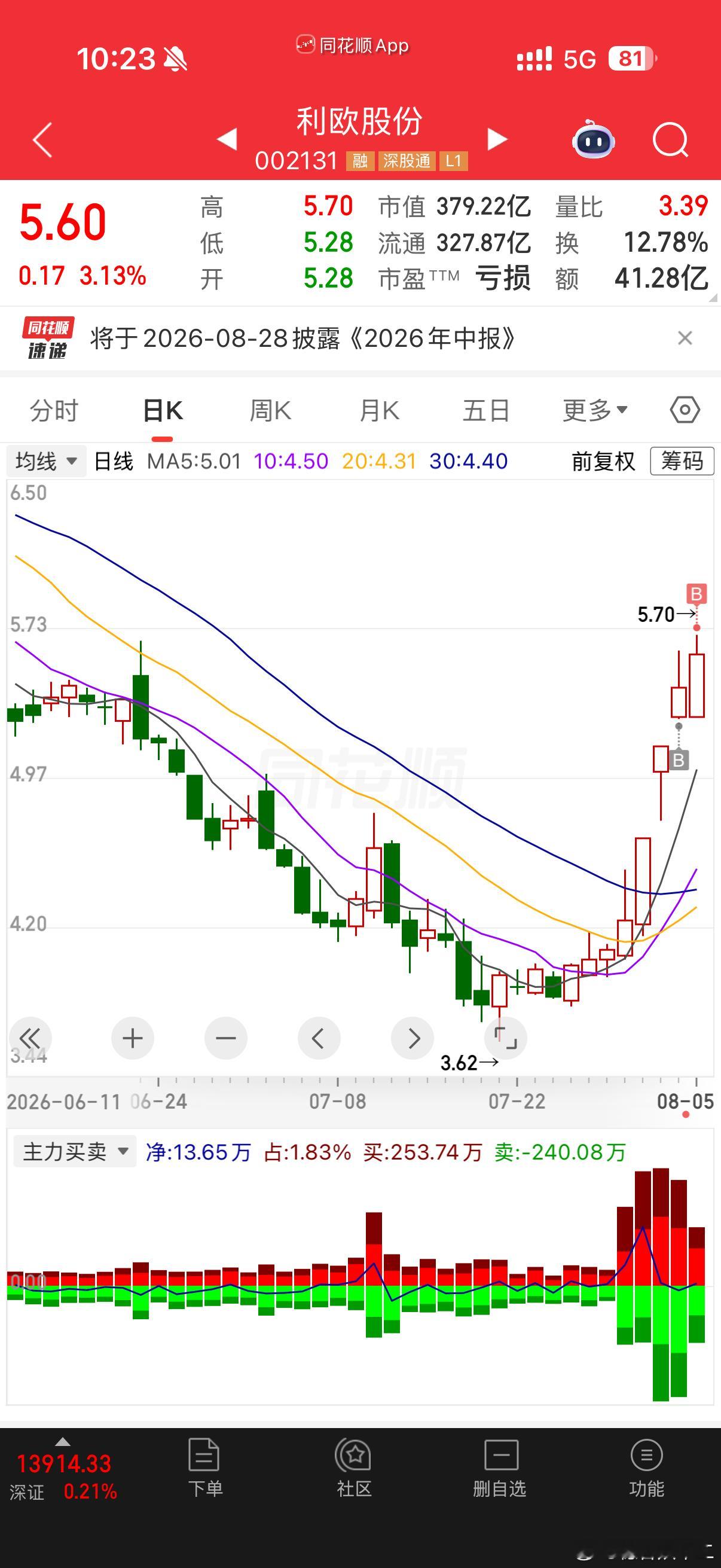Remove stock via 删自选
This screenshot has width=721, height=1568.
point(500,1468)
